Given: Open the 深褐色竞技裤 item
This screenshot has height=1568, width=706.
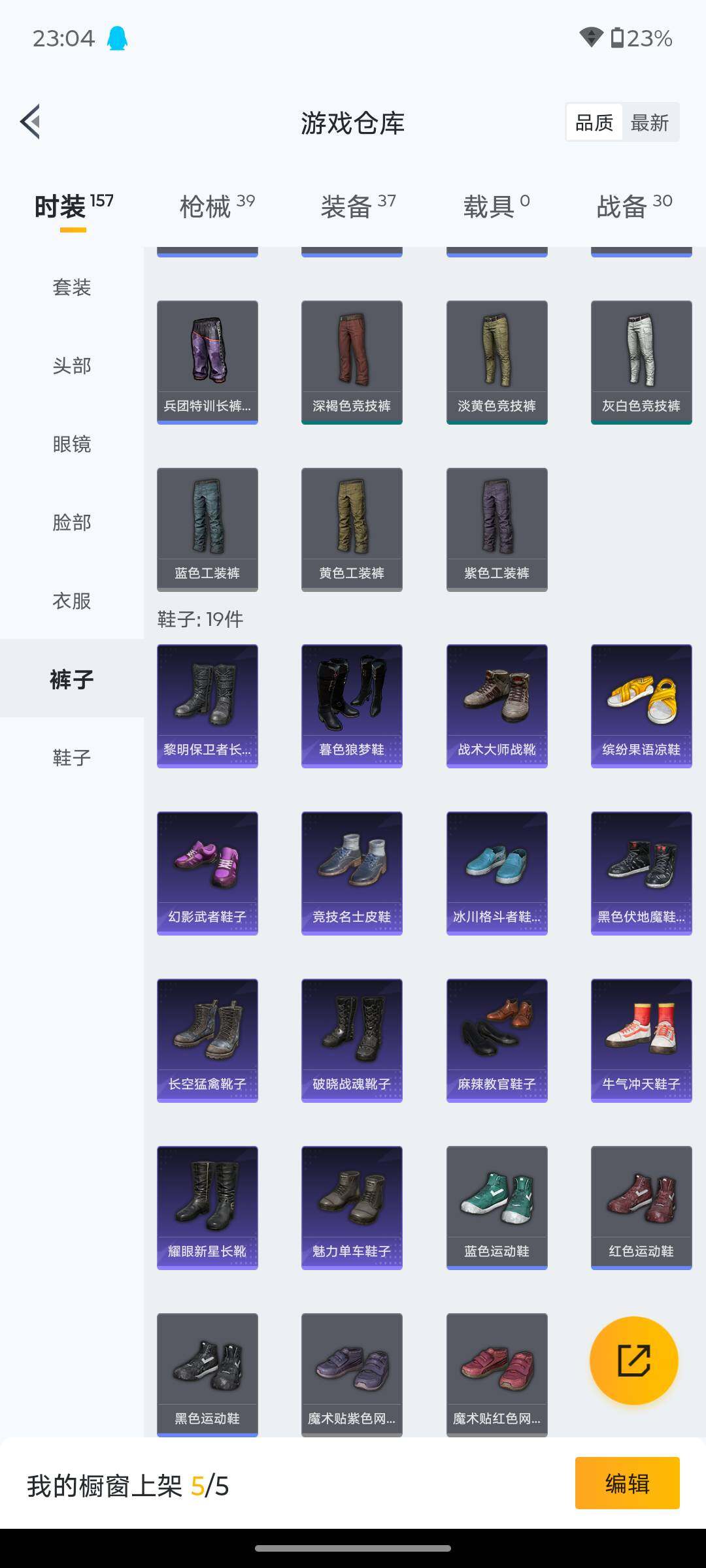Looking at the screenshot, I should click(352, 362).
